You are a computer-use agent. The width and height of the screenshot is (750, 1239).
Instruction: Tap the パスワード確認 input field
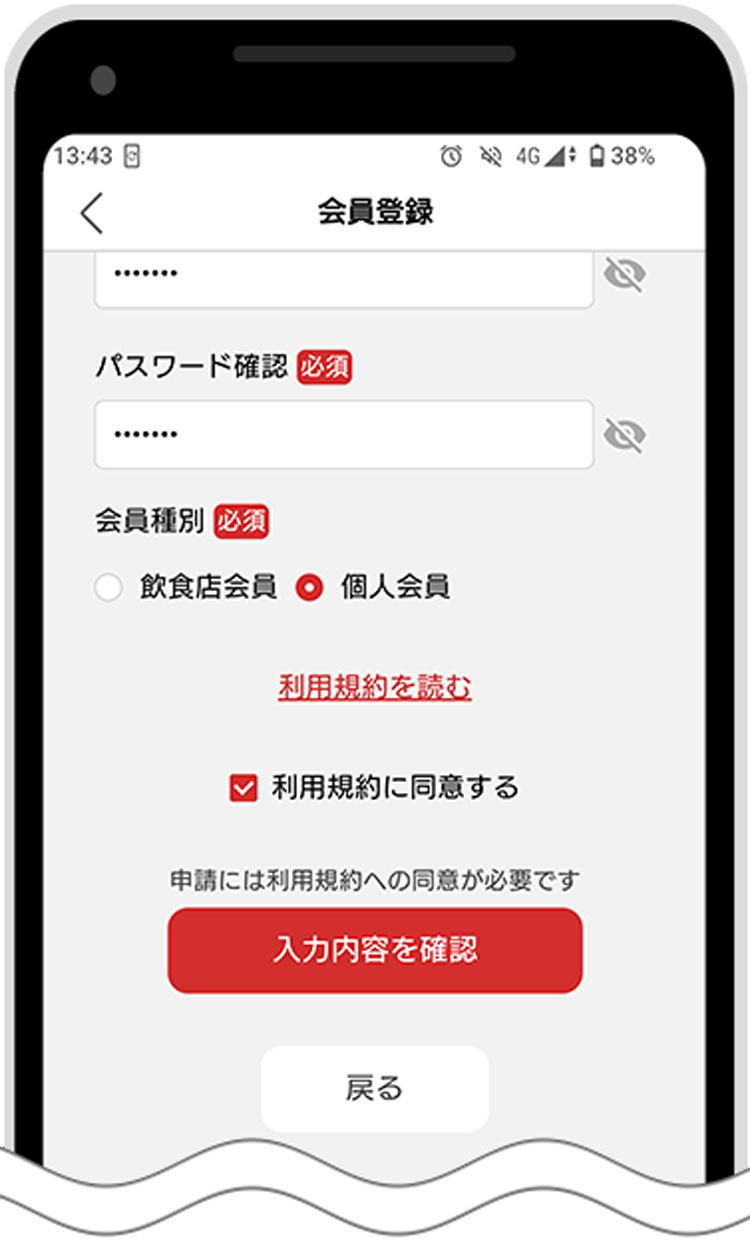point(343,435)
